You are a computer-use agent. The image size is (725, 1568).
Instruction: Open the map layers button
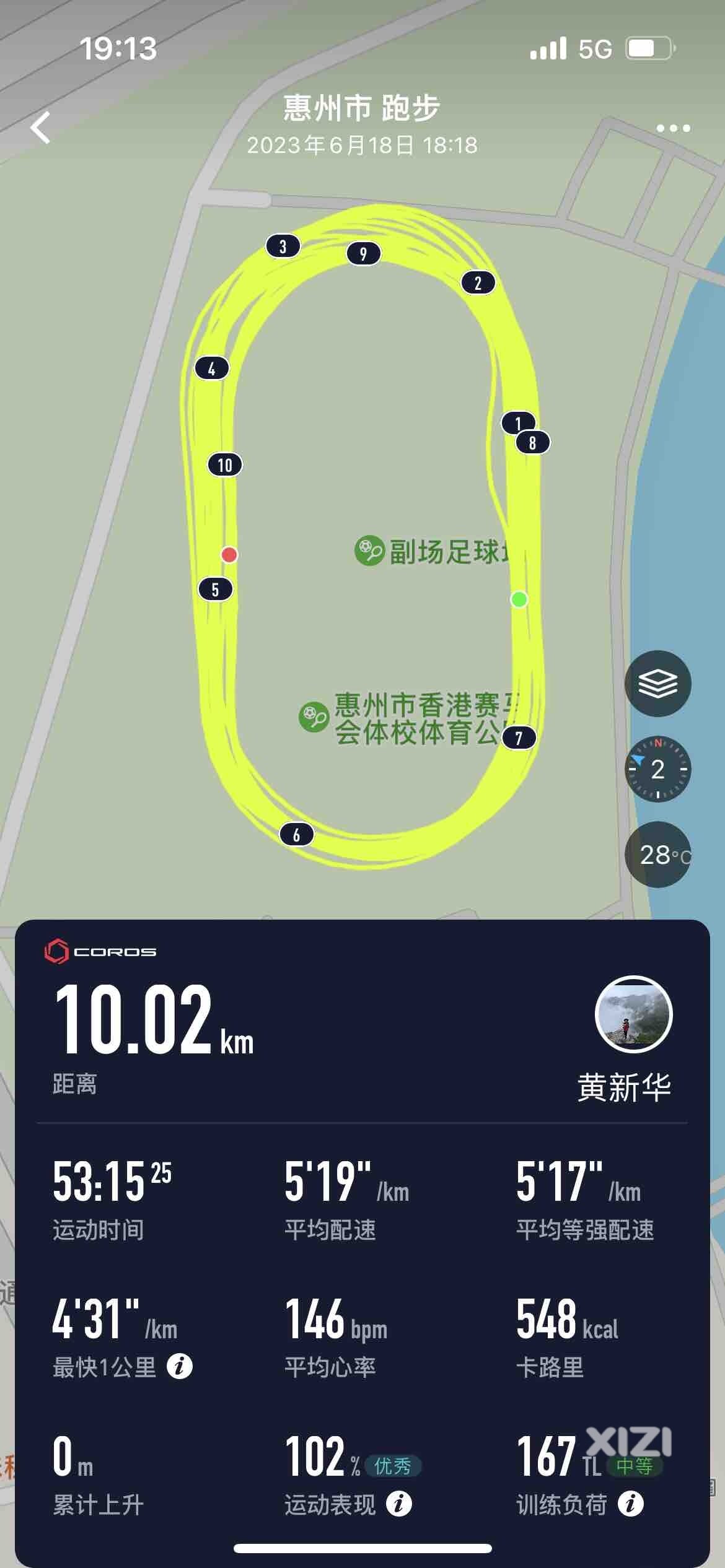(657, 684)
